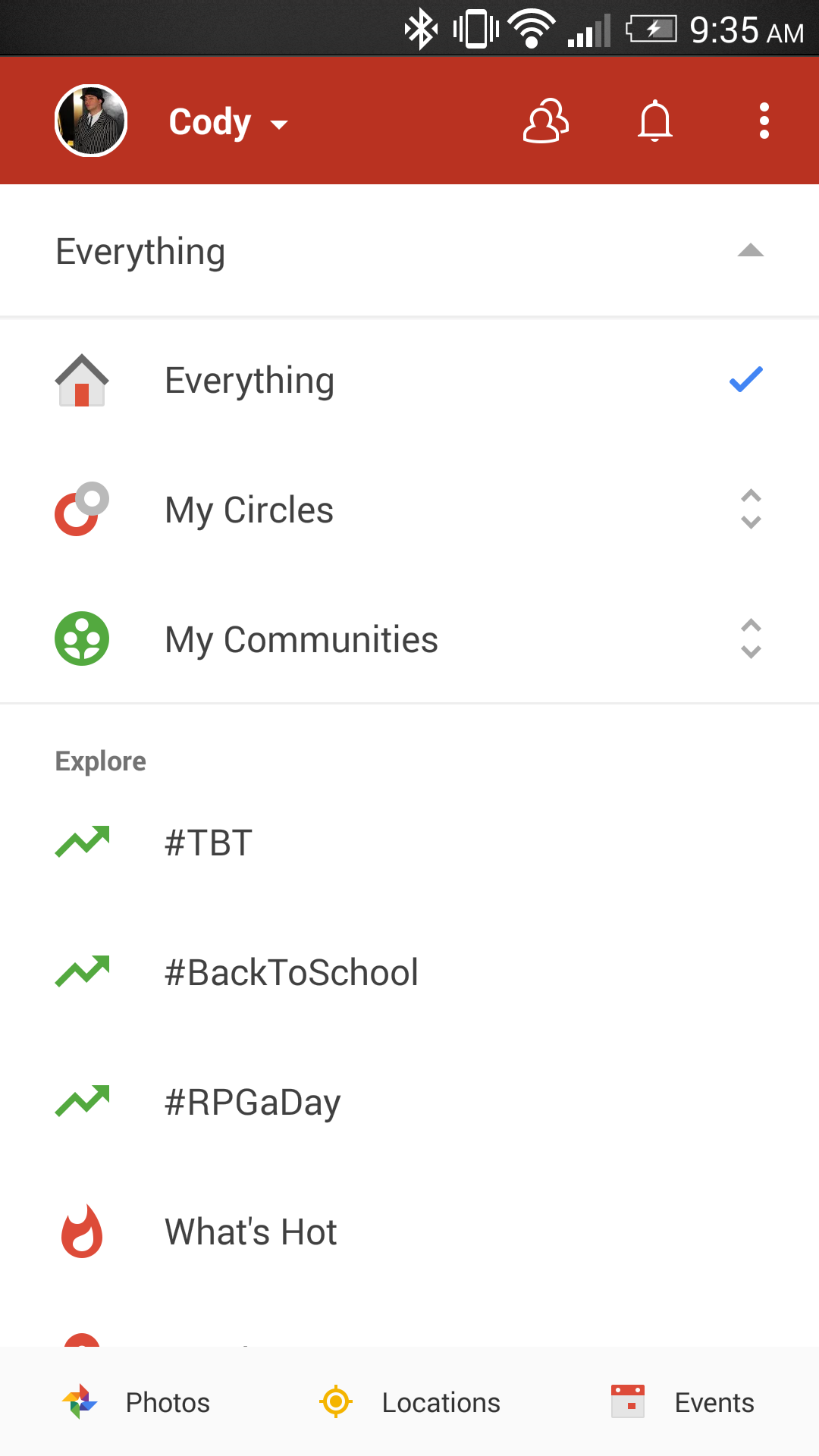Viewport: 819px width, 1456px height.
Task: Tap the green My Communities icon
Action: coord(81,639)
